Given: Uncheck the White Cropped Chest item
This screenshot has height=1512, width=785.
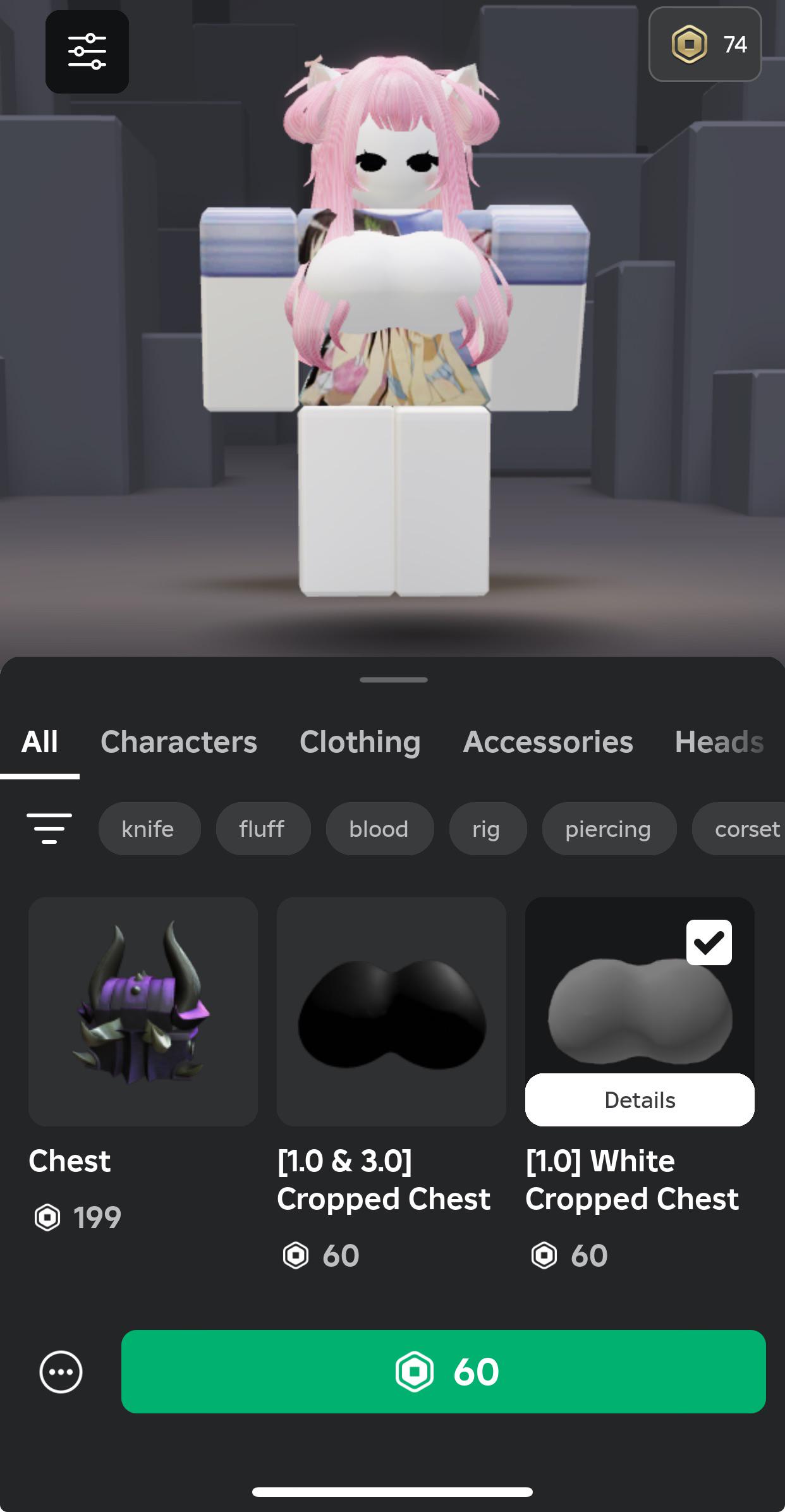Looking at the screenshot, I should coord(709,942).
